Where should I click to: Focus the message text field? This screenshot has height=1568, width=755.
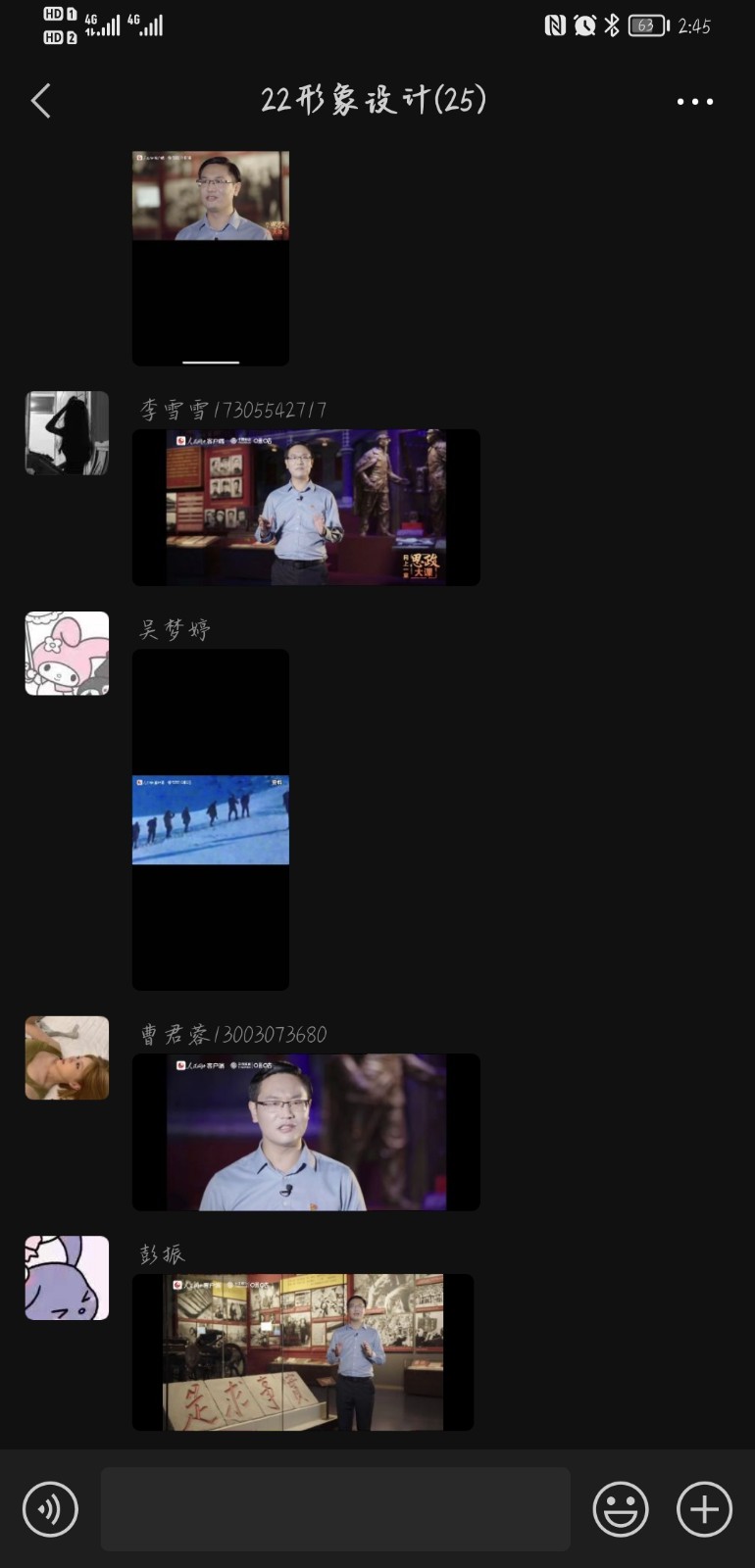click(335, 1508)
